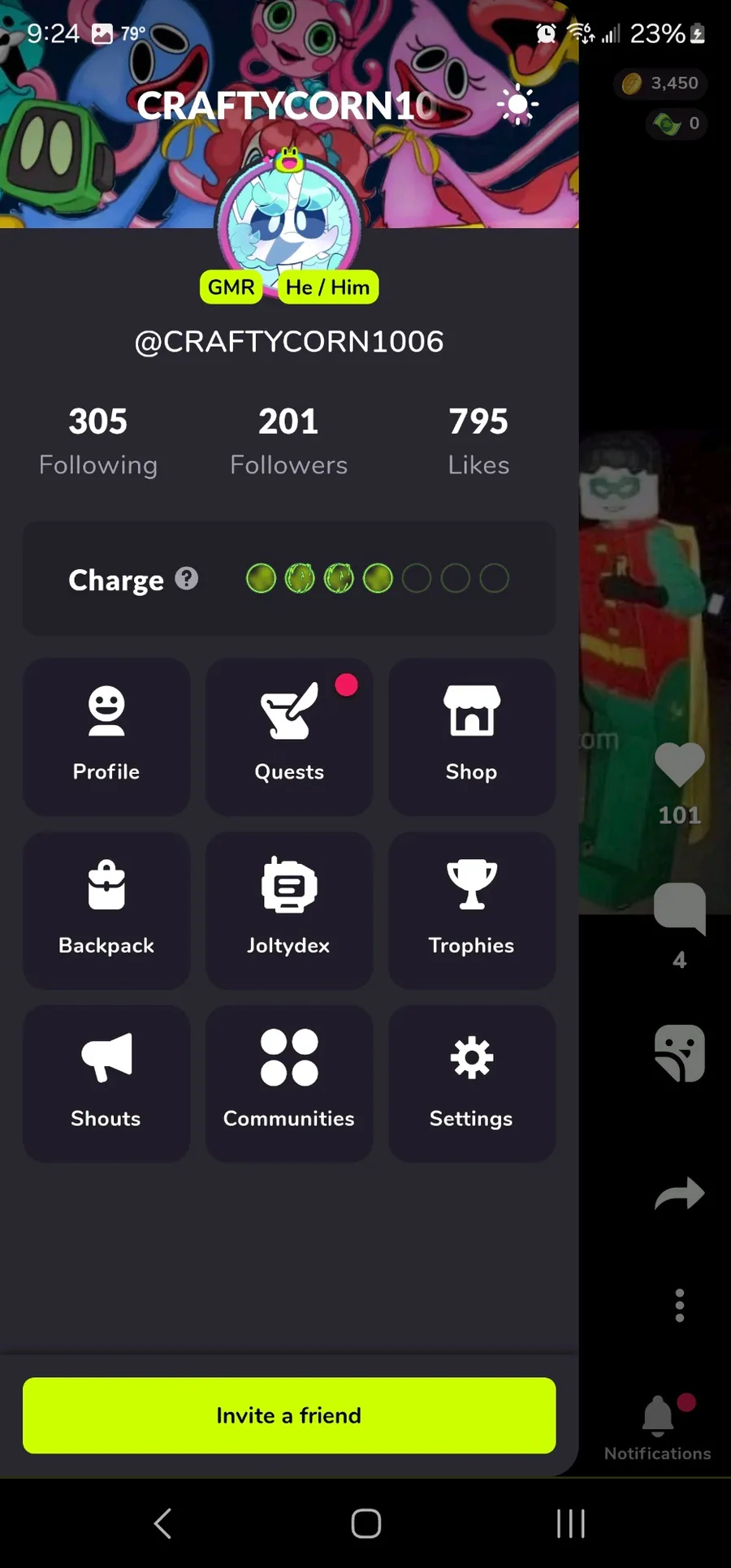This screenshot has height=1568, width=731.
Task: Open the three-dot overflow menu
Action: [679, 1305]
